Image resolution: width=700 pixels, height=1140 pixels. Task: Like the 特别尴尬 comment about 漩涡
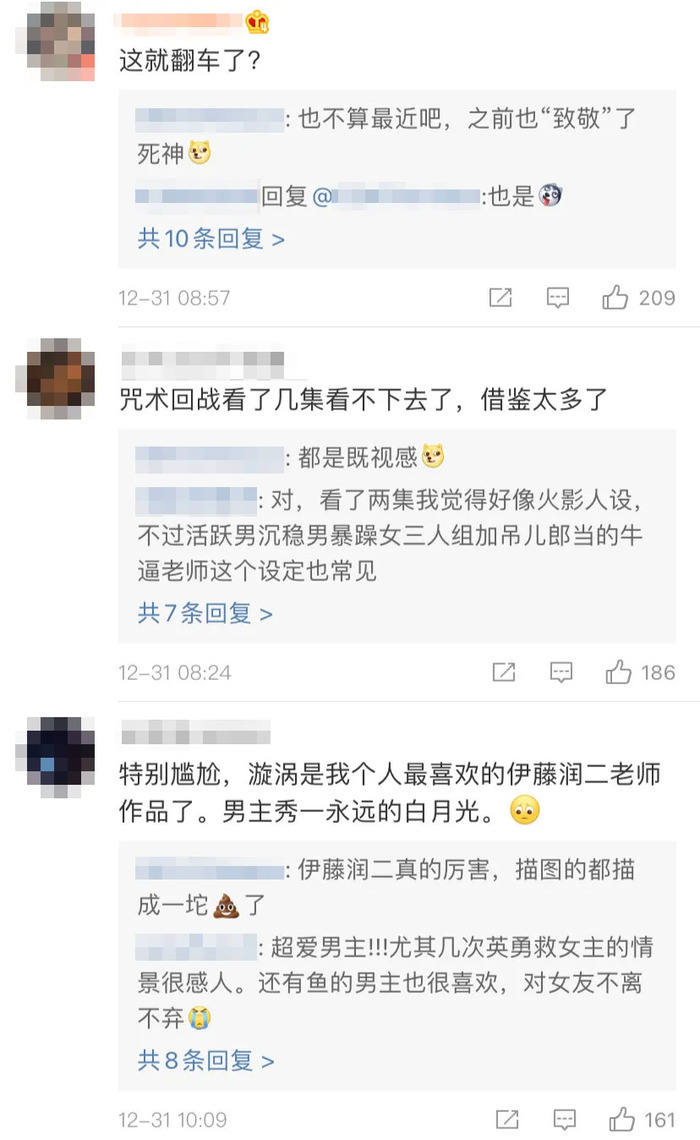(x=622, y=1119)
